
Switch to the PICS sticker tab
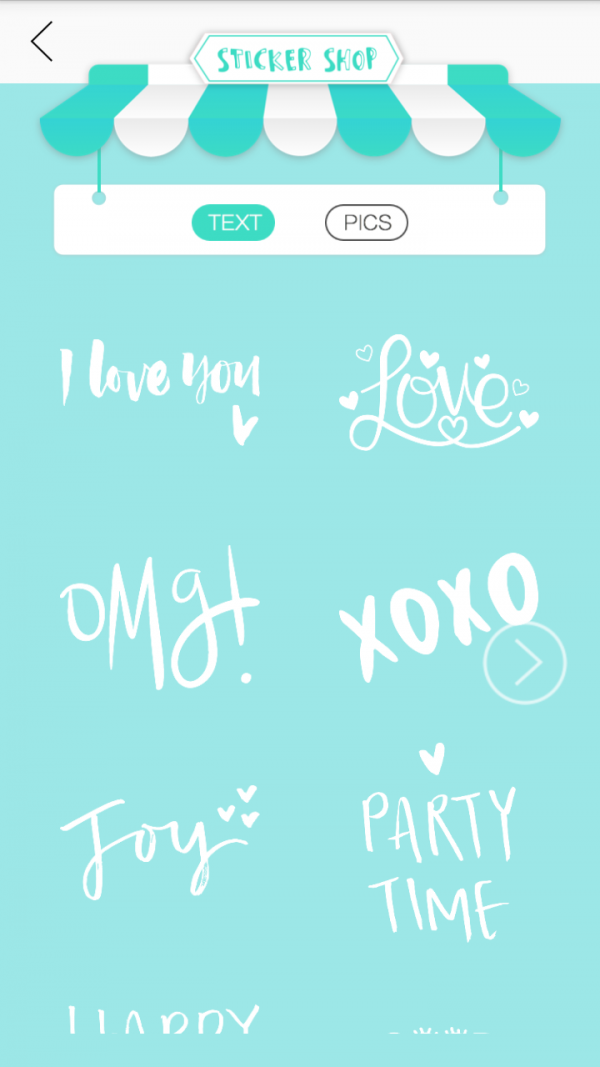coord(366,223)
